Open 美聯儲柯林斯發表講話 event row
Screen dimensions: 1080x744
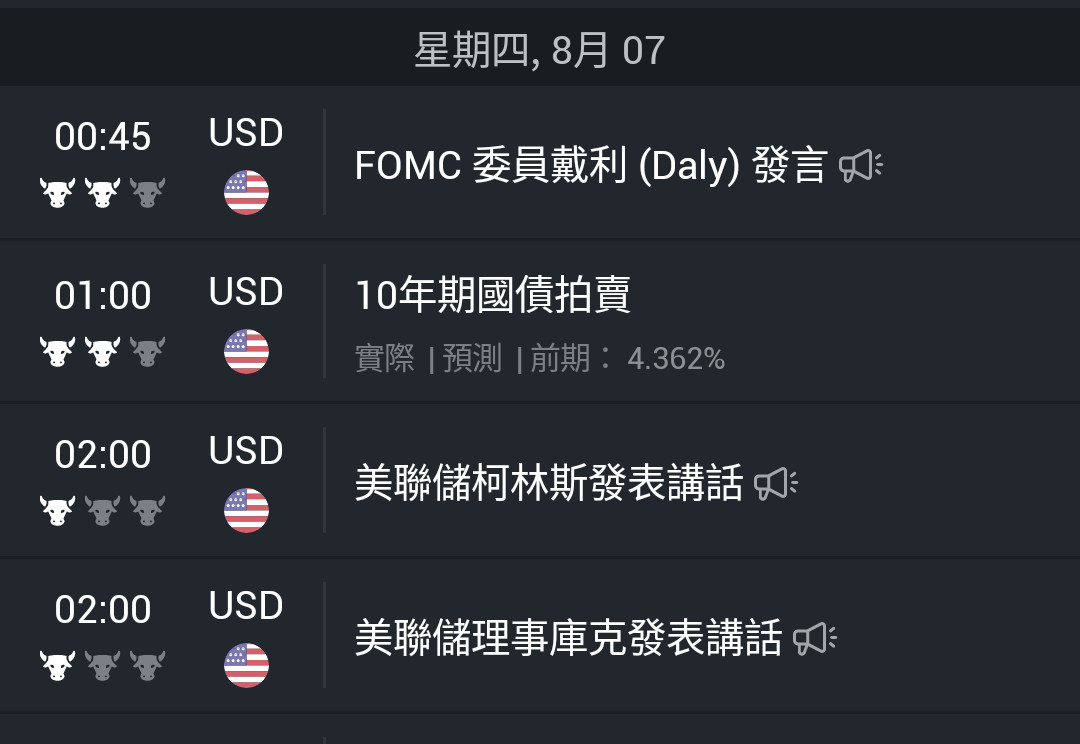click(548, 484)
